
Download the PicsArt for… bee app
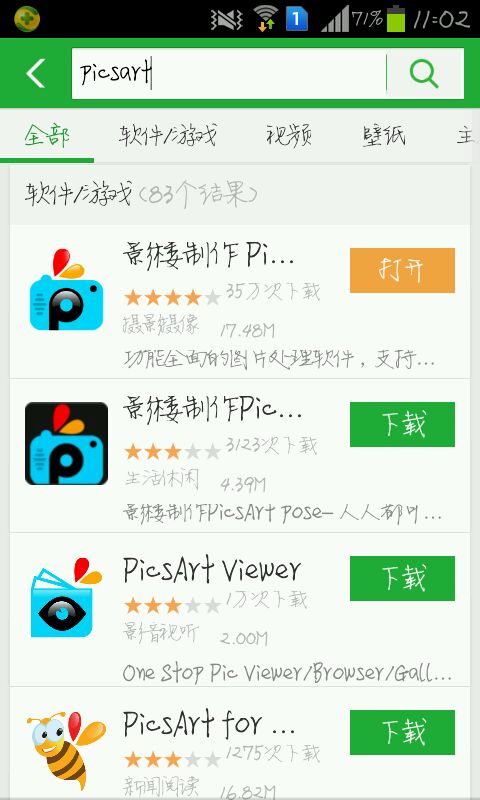click(x=402, y=732)
